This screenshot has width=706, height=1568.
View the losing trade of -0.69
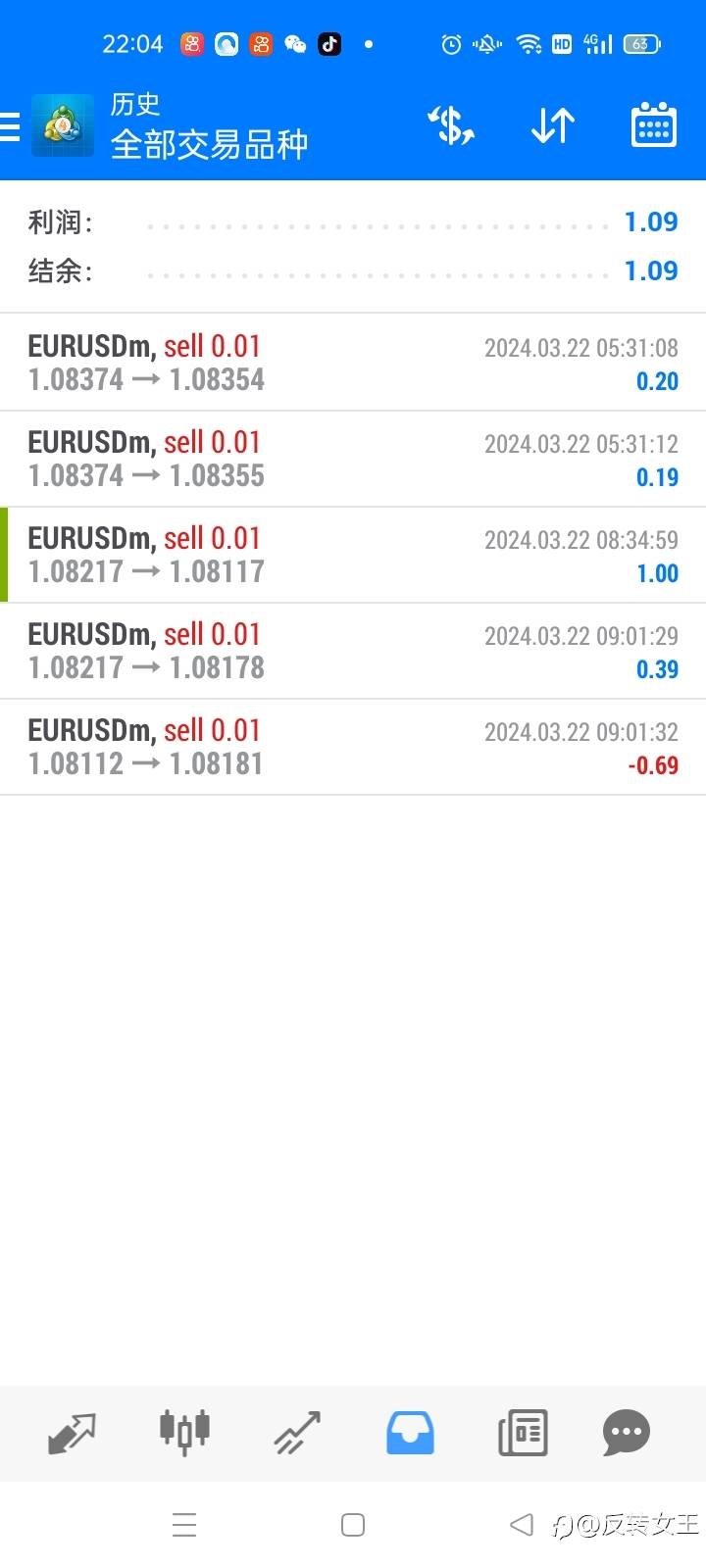tap(353, 747)
